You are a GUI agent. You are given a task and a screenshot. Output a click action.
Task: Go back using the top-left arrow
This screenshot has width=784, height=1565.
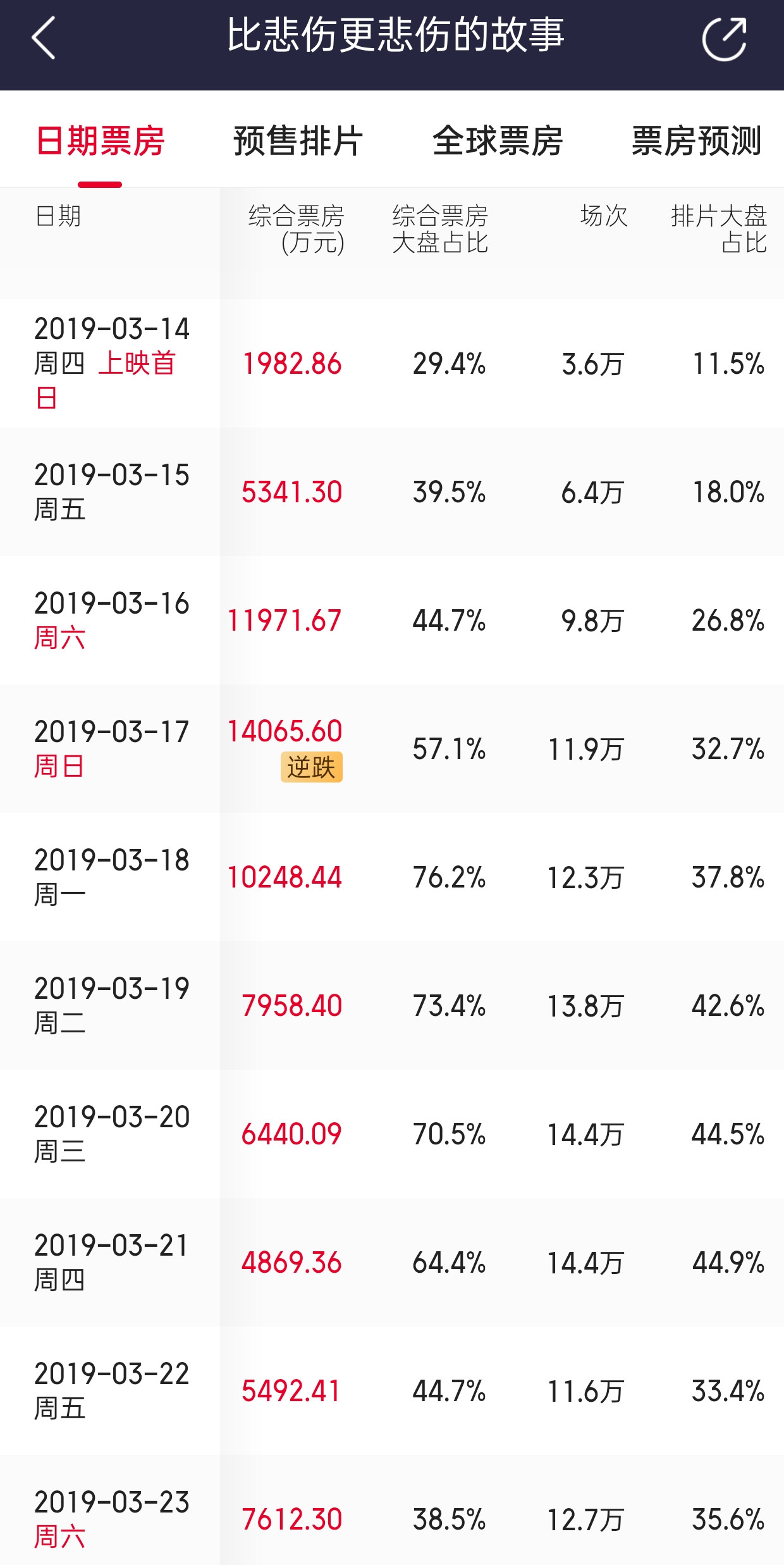(44, 38)
